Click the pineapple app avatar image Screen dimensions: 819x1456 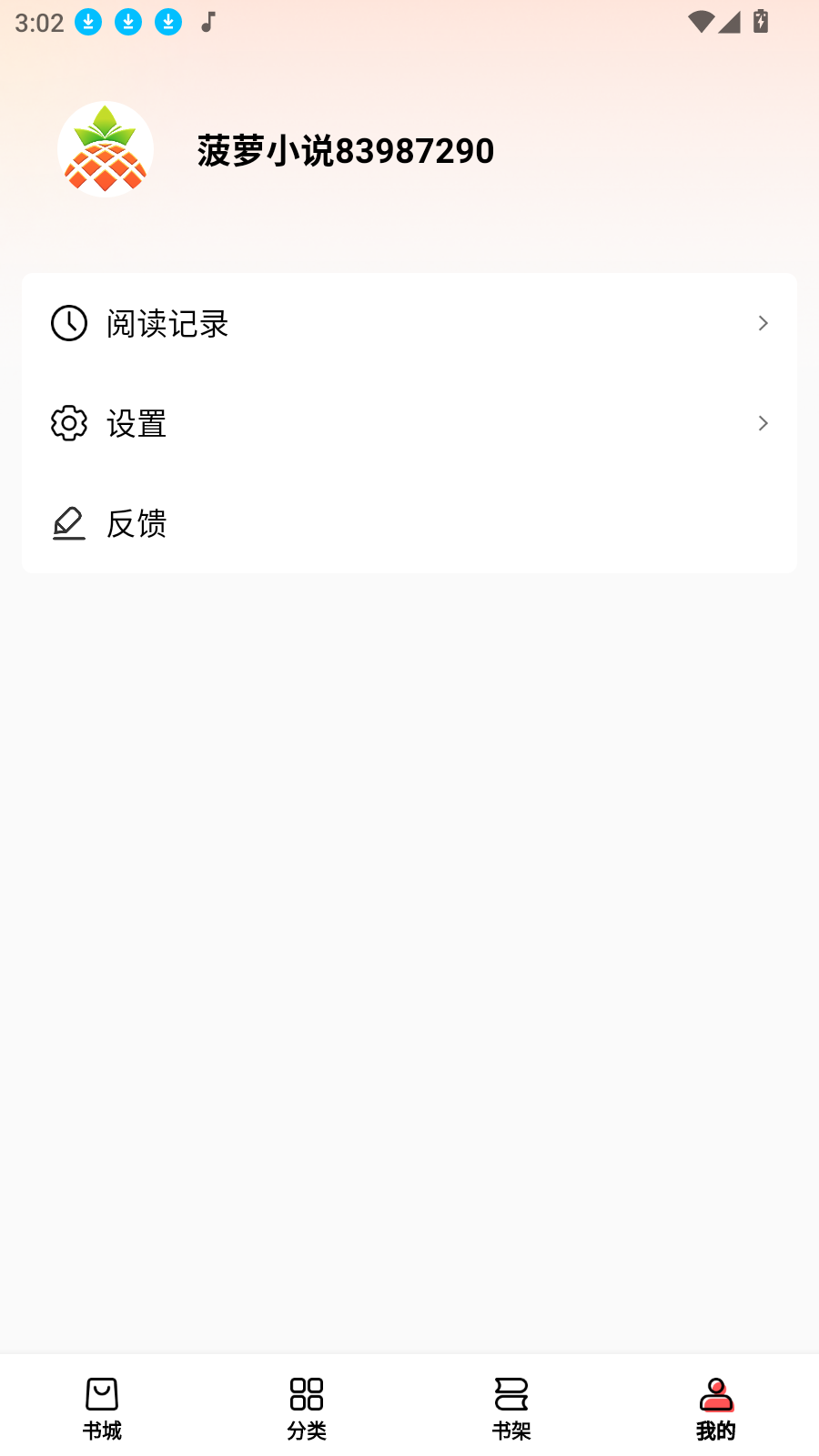coord(105,148)
